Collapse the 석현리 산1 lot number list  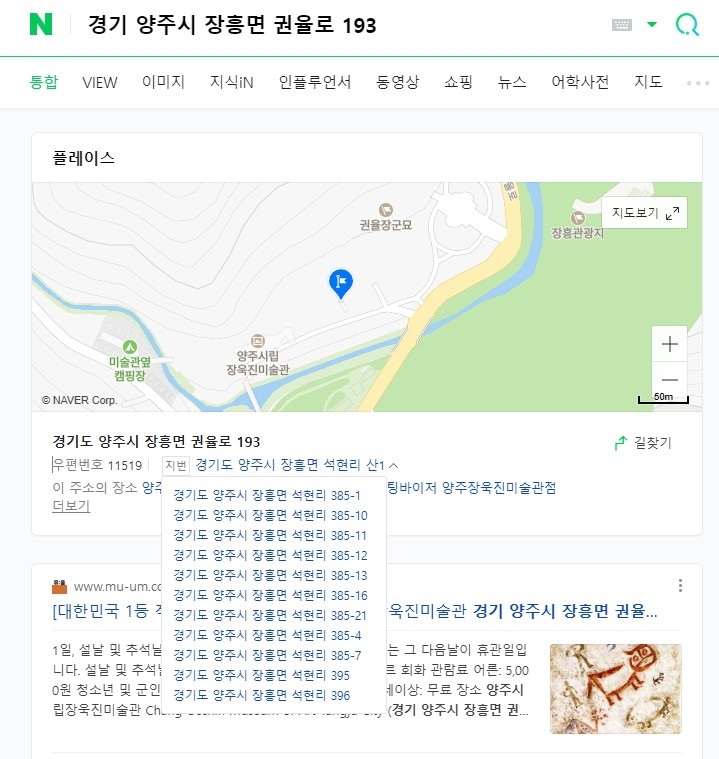coord(394,465)
